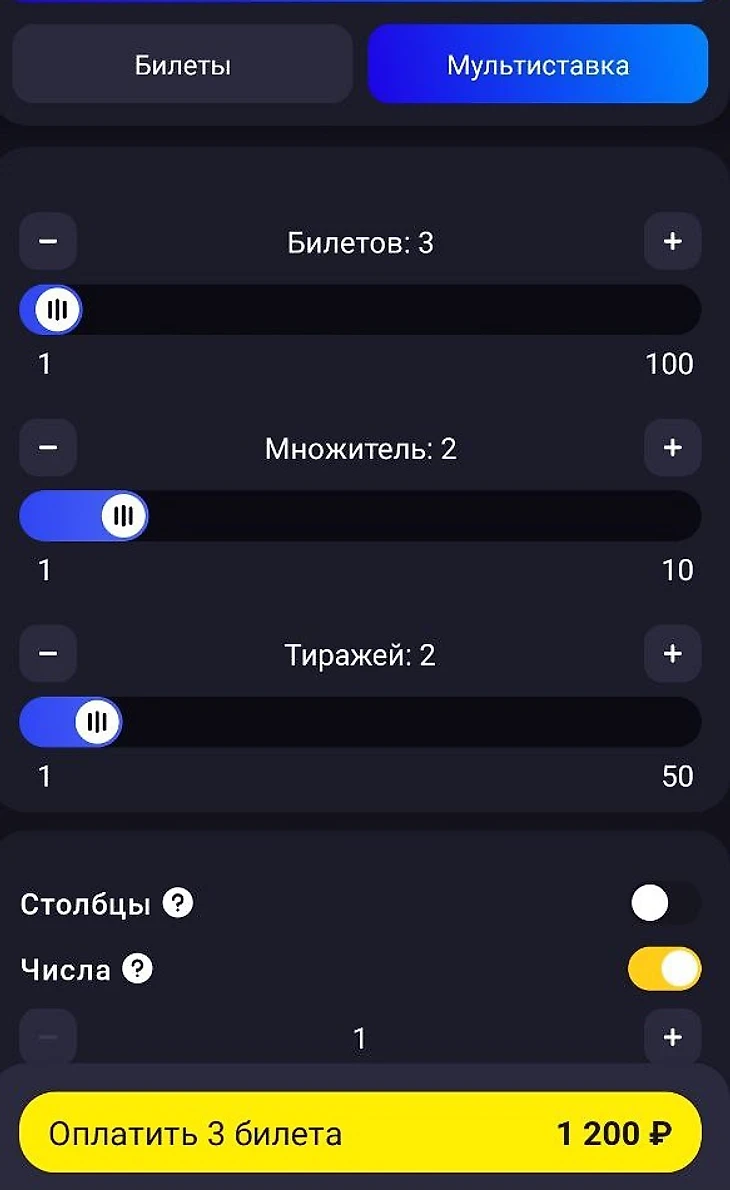Screen dimensions: 730x1190
Task: Reduce Множитель value with minus
Action: 48,448
